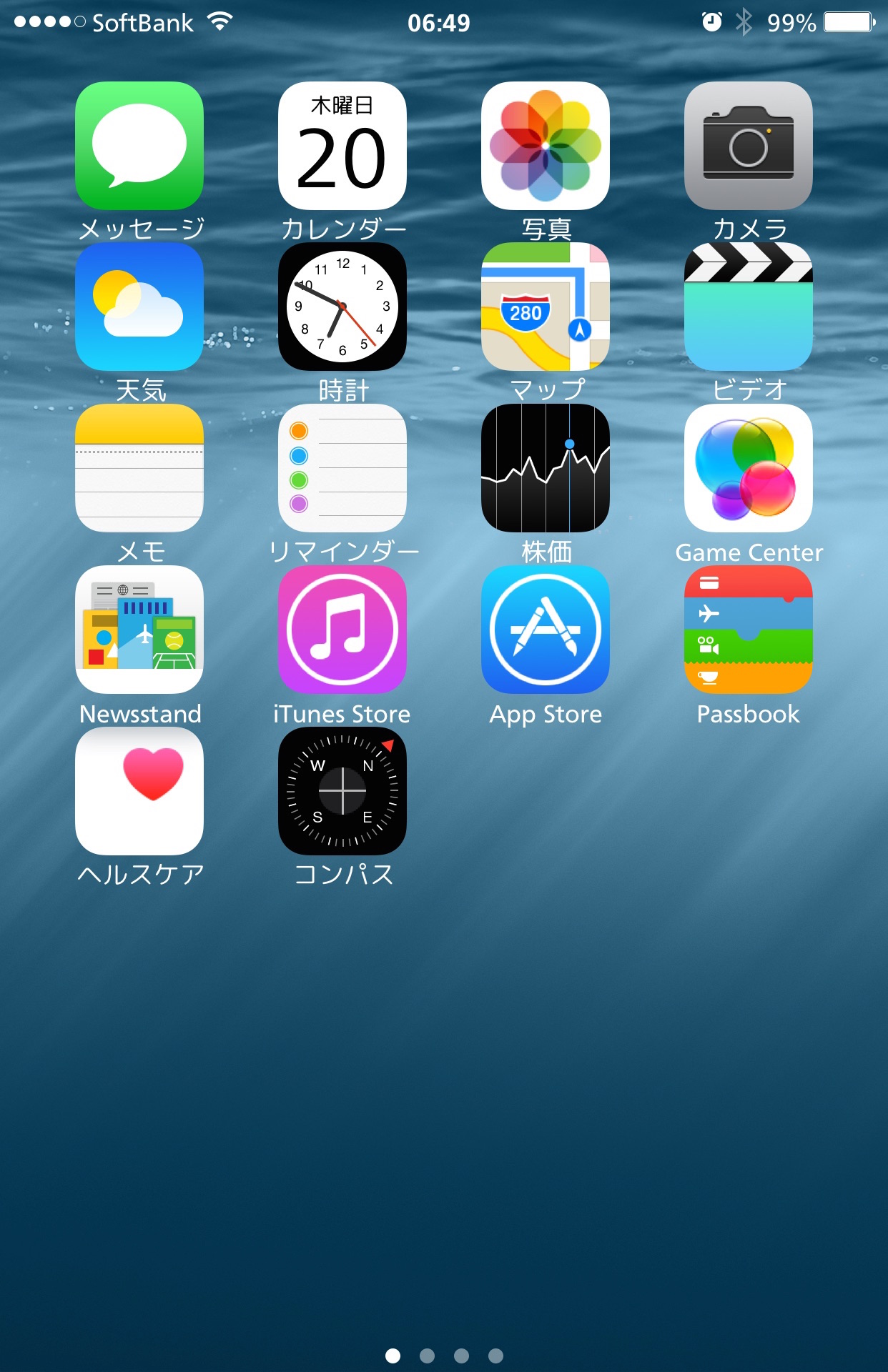The height and width of the screenshot is (1372, 888).
Task: Open the 写真 (Photos) app
Action: click(546, 146)
